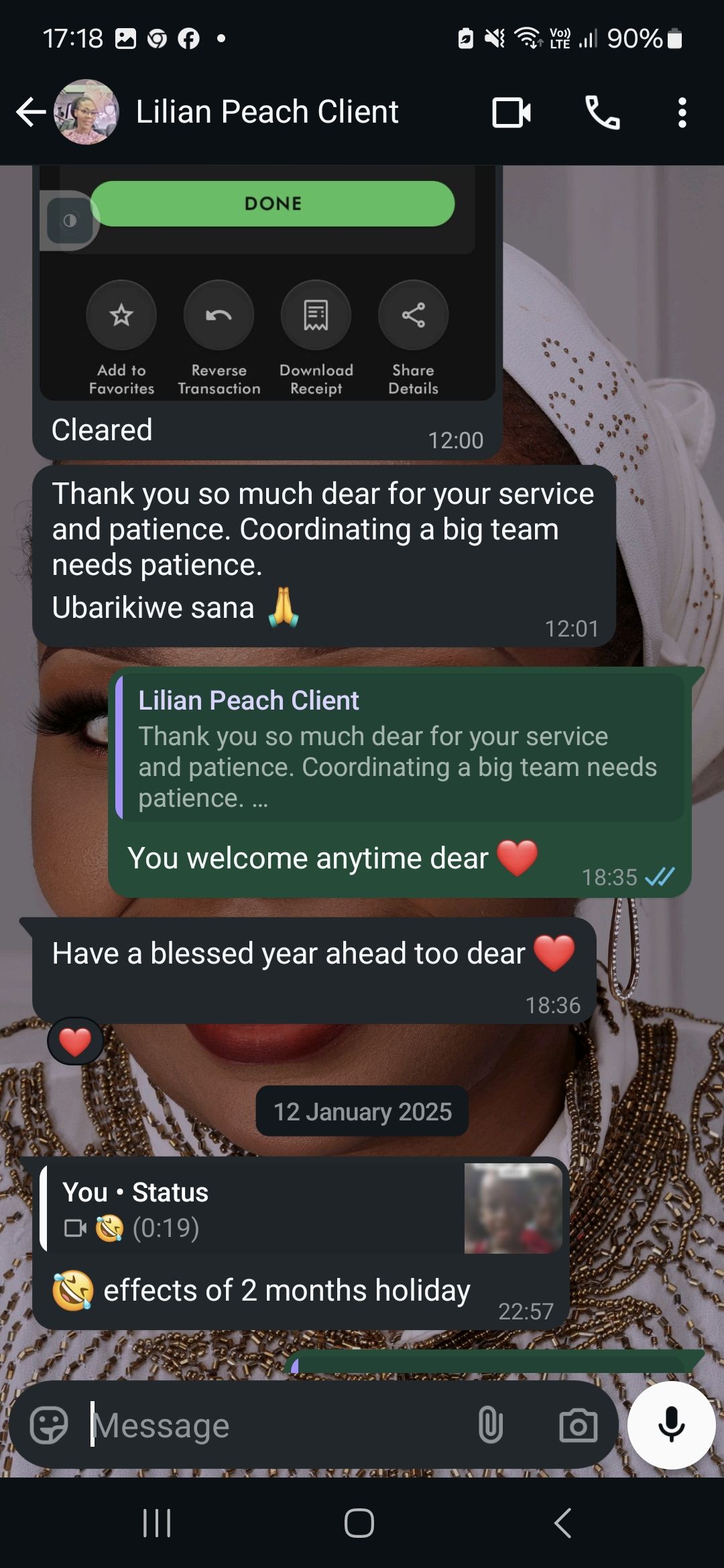
Task: Open the three-dot overflow menu
Action: [682, 113]
